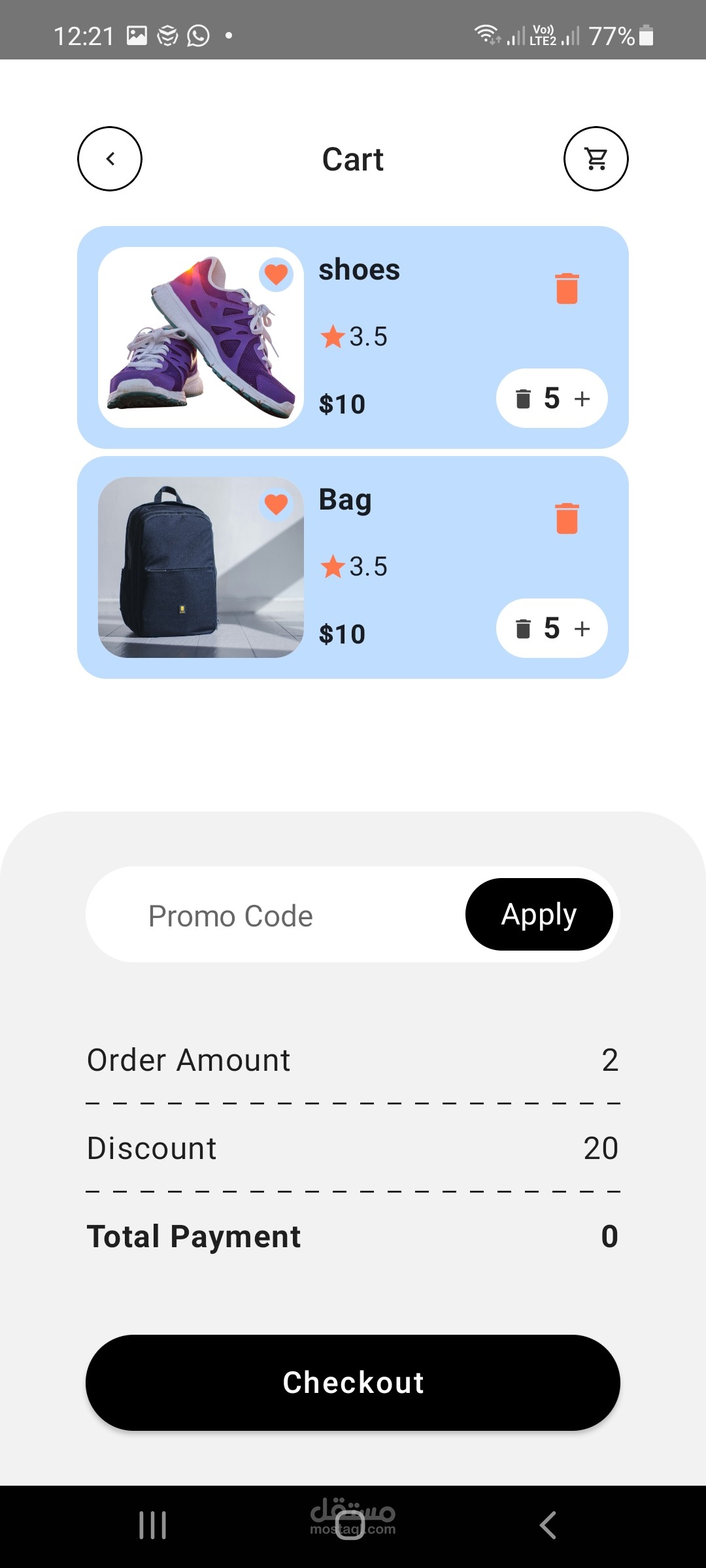Delete shoes using the orange trash icon
The width and height of the screenshot is (706, 1568).
[x=567, y=288]
